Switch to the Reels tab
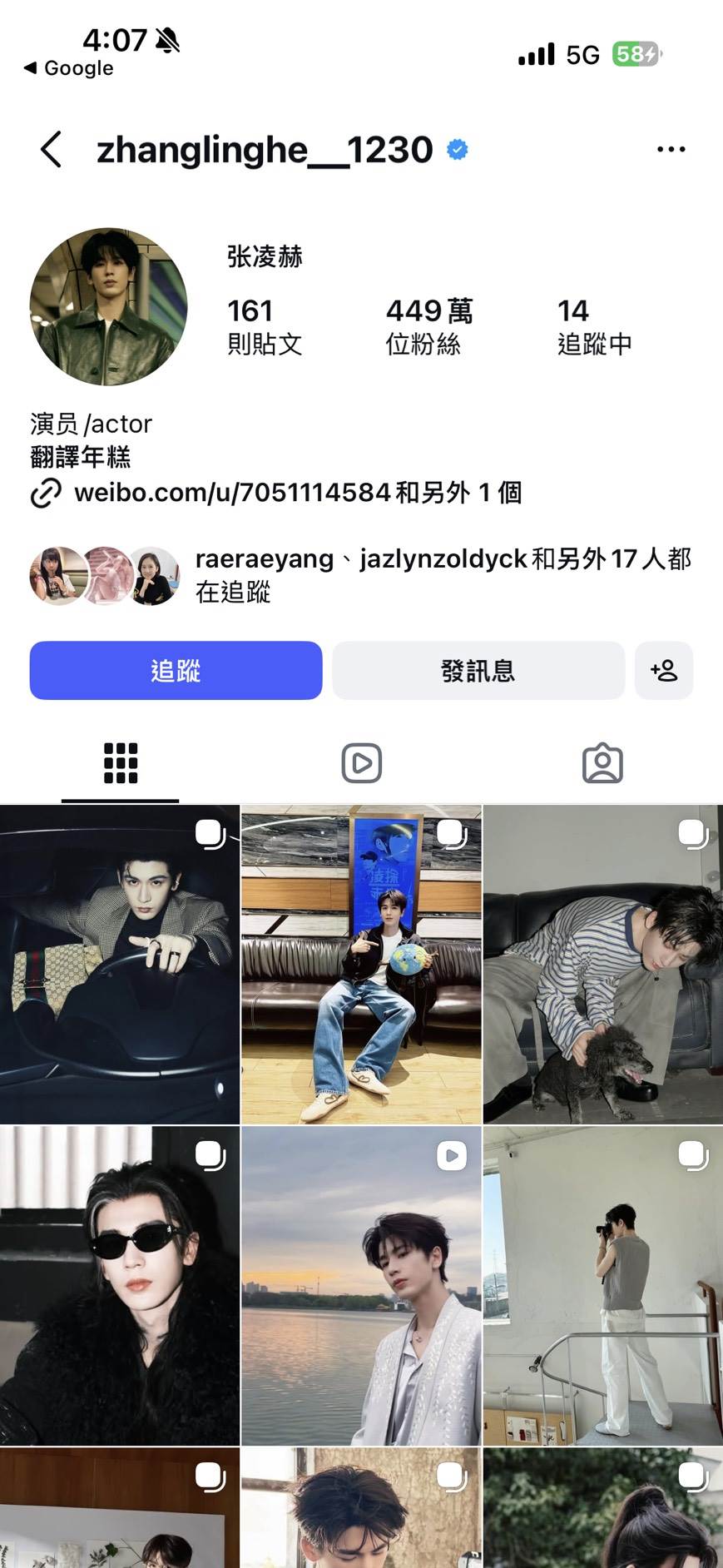 (361, 763)
